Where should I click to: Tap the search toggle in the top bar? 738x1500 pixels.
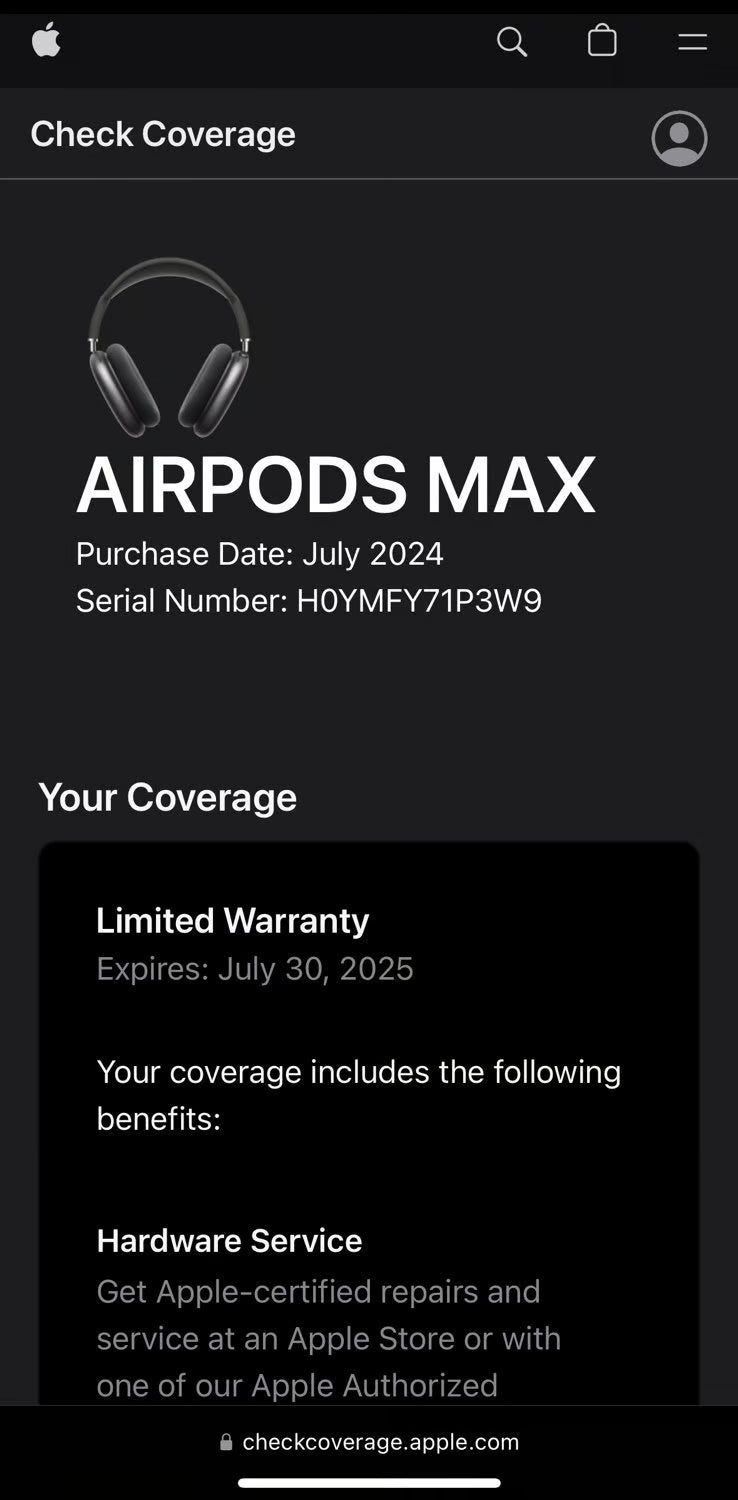(512, 41)
